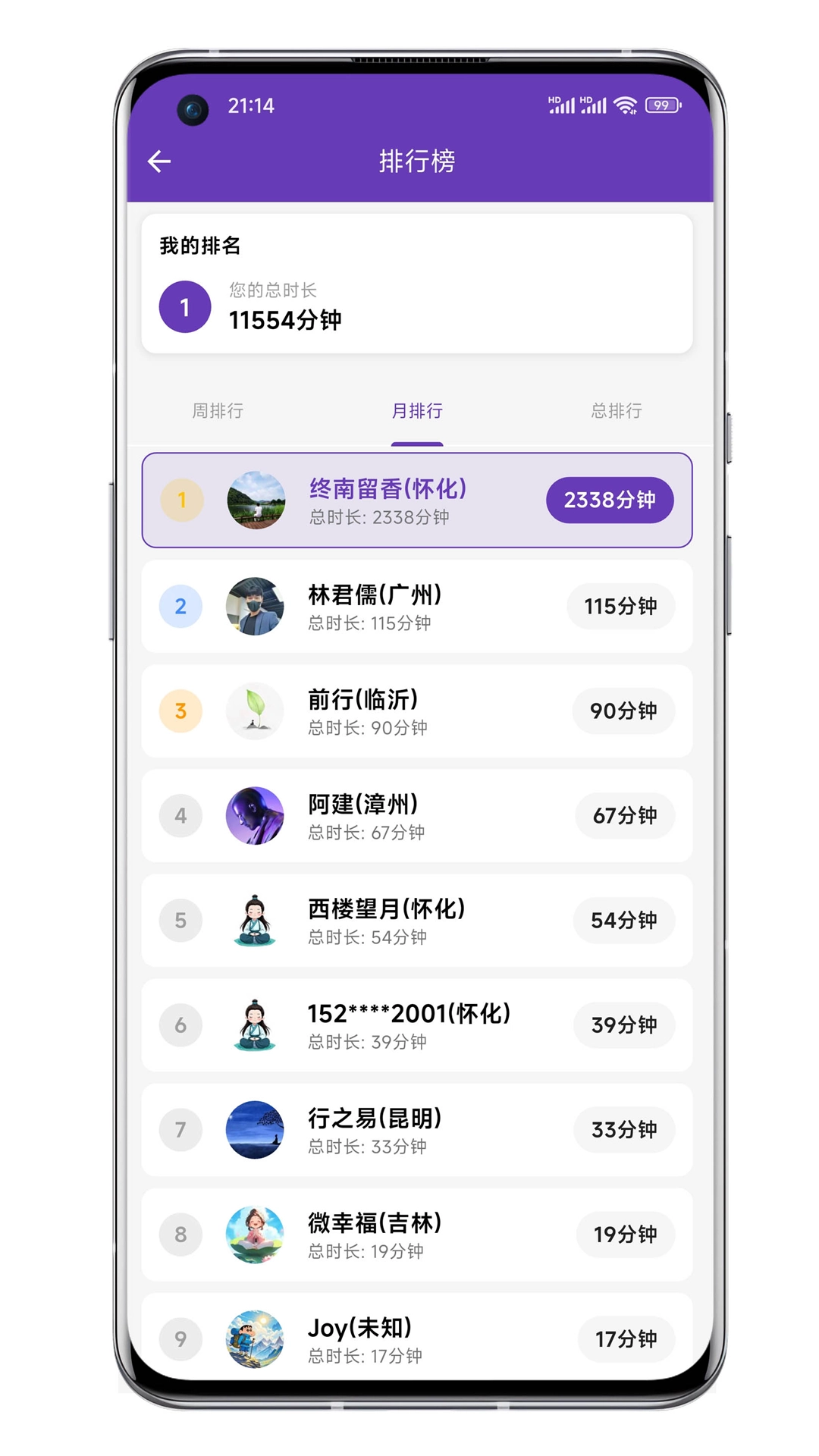Open the 行之易(昆明) ranking row
Image resolution: width=819 pixels, height=1456 pixels.
(417, 1130)
